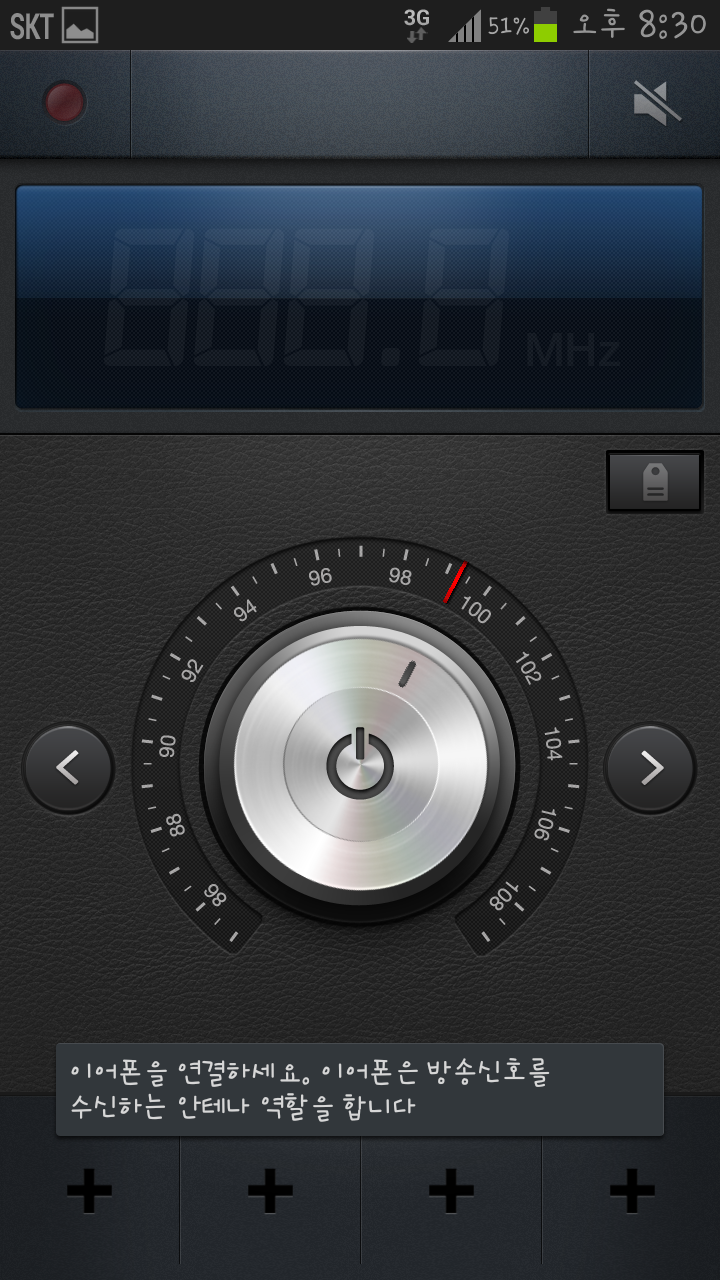Add a preset in the first plus slot
Image resolution: width=720 pixels, height=1280 pixels.
click(x=90, y=1190)
